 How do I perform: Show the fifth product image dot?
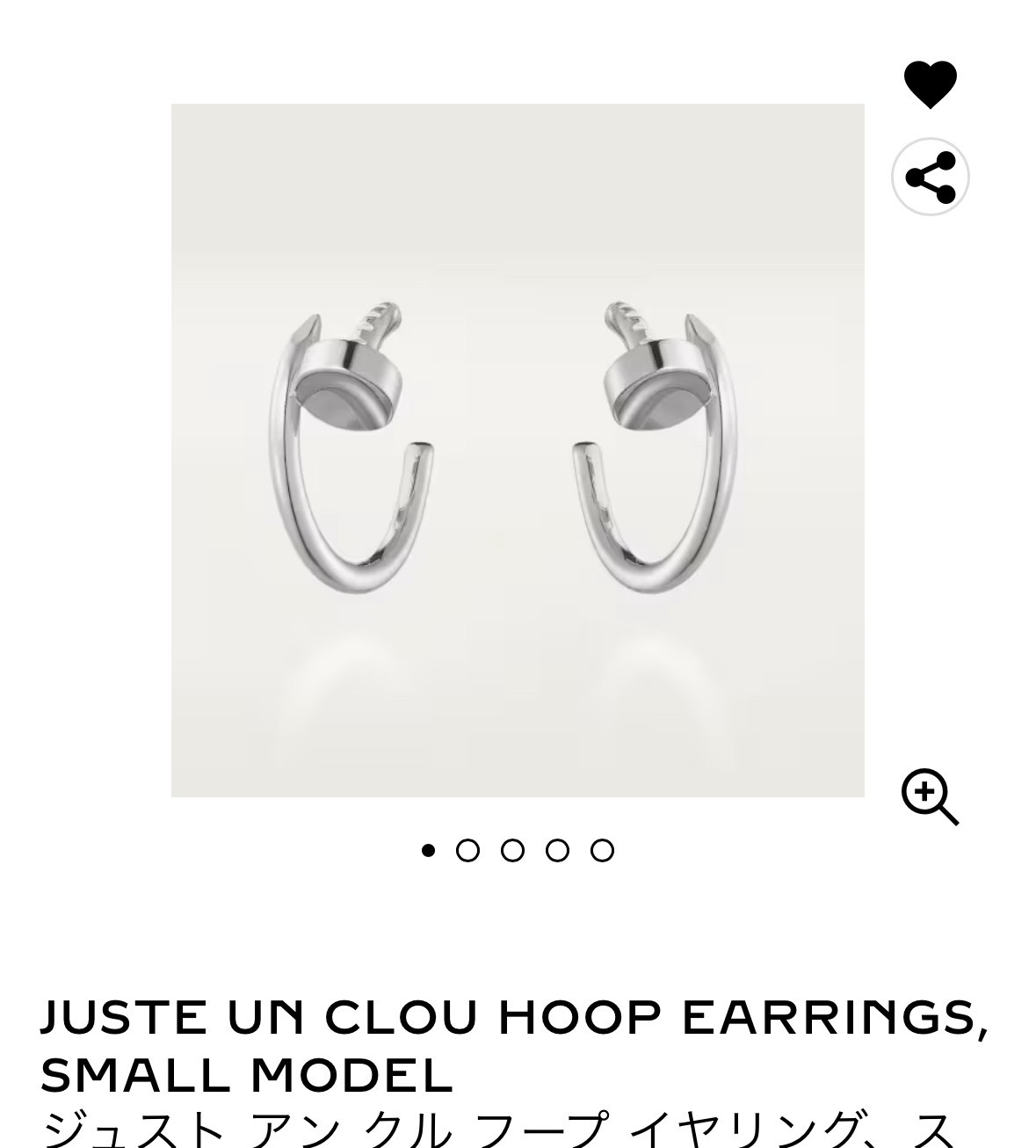tap(602, 850)
